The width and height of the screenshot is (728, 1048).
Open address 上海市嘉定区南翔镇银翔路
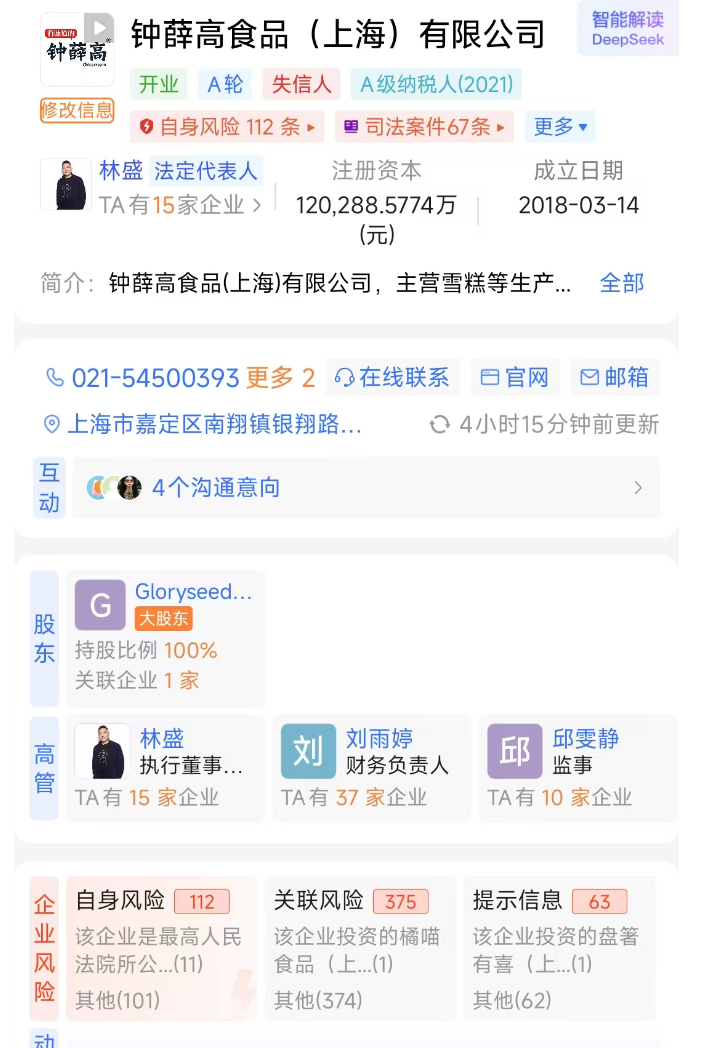tap(213, 425)
